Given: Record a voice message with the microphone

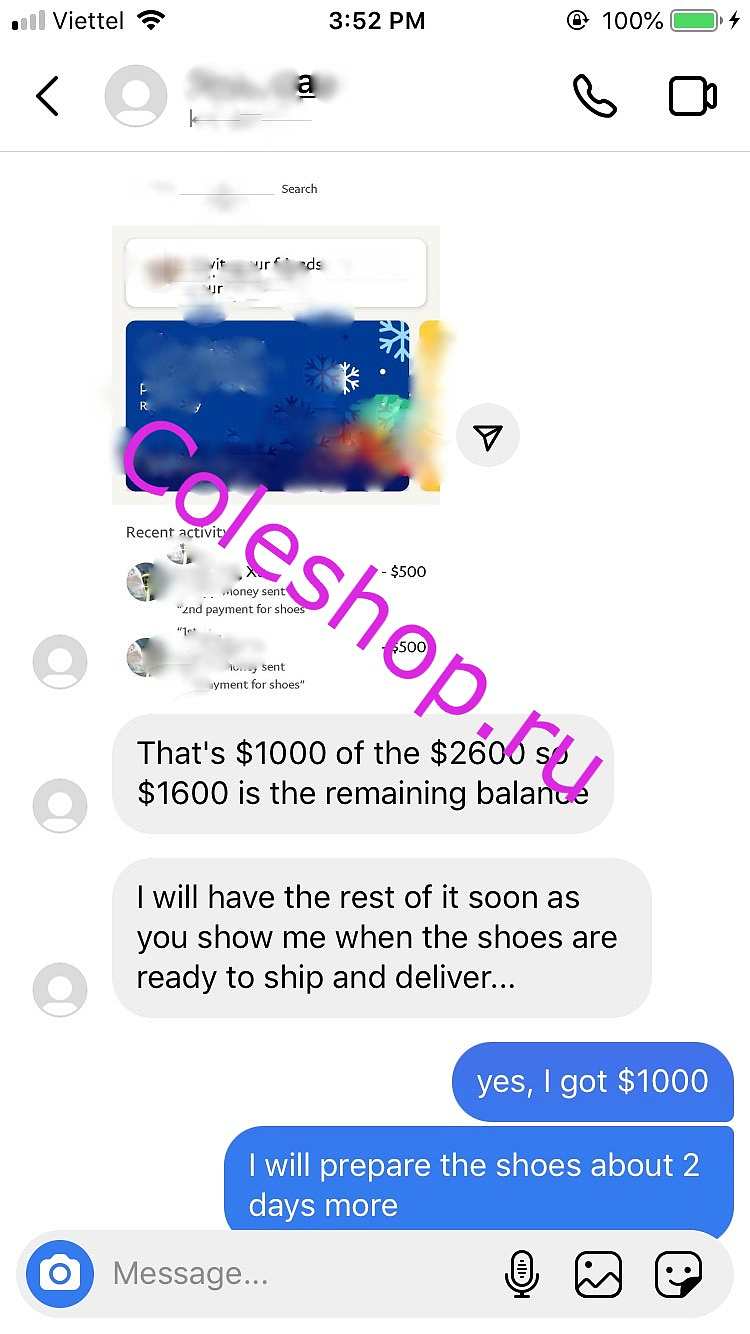Looking at the screenshot, I should pos(521,1274).
